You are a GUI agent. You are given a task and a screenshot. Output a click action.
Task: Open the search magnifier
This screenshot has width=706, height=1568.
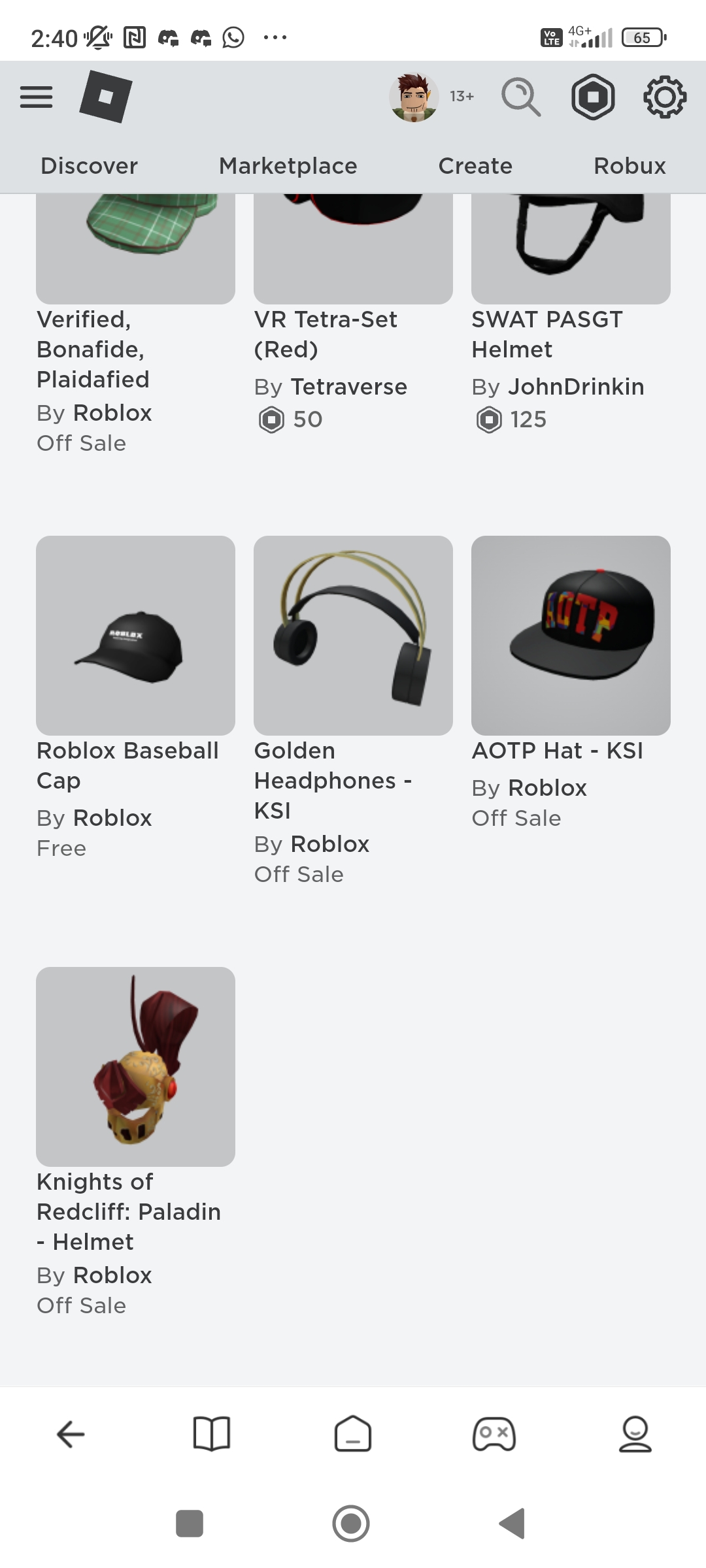click(x=521, y=97)
